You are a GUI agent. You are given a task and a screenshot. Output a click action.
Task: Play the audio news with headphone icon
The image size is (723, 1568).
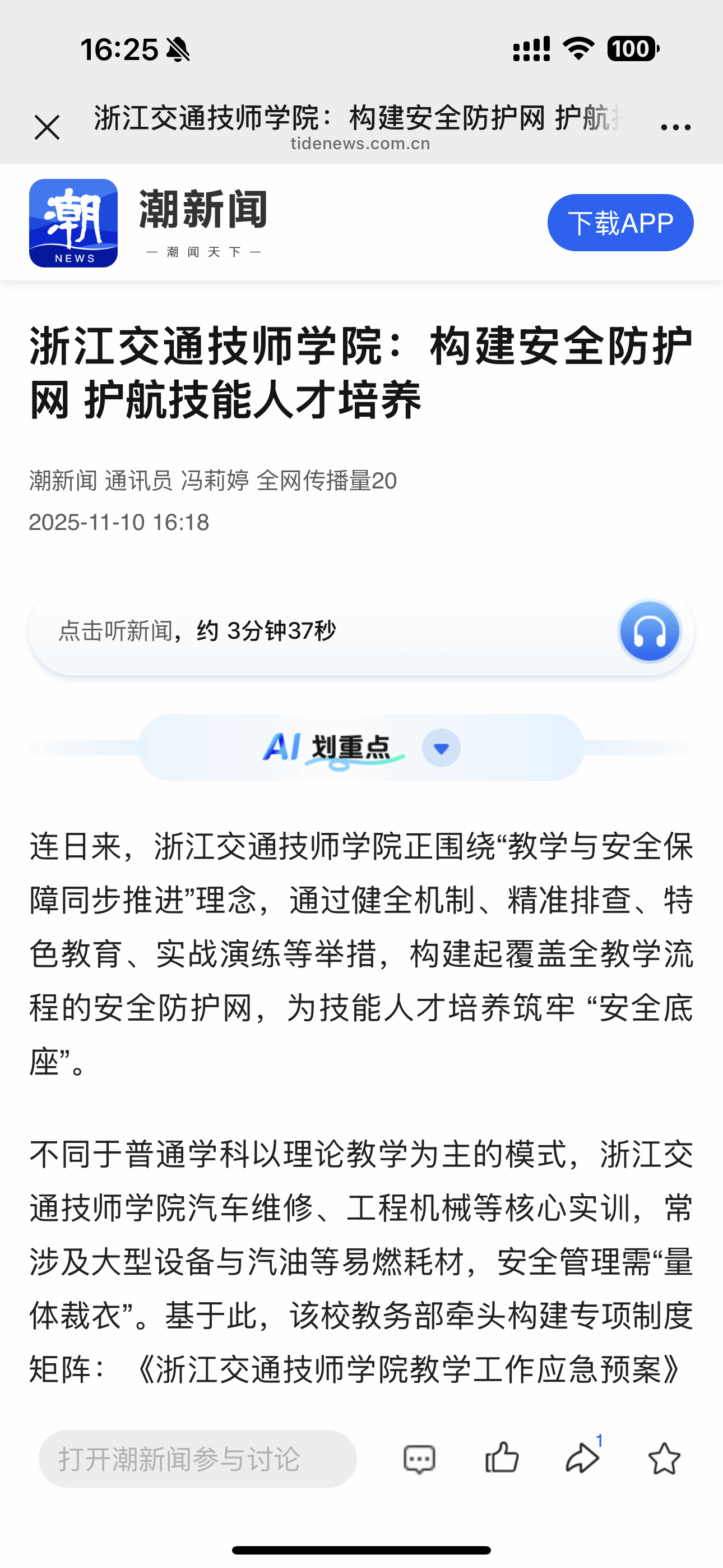coord(649,630)
